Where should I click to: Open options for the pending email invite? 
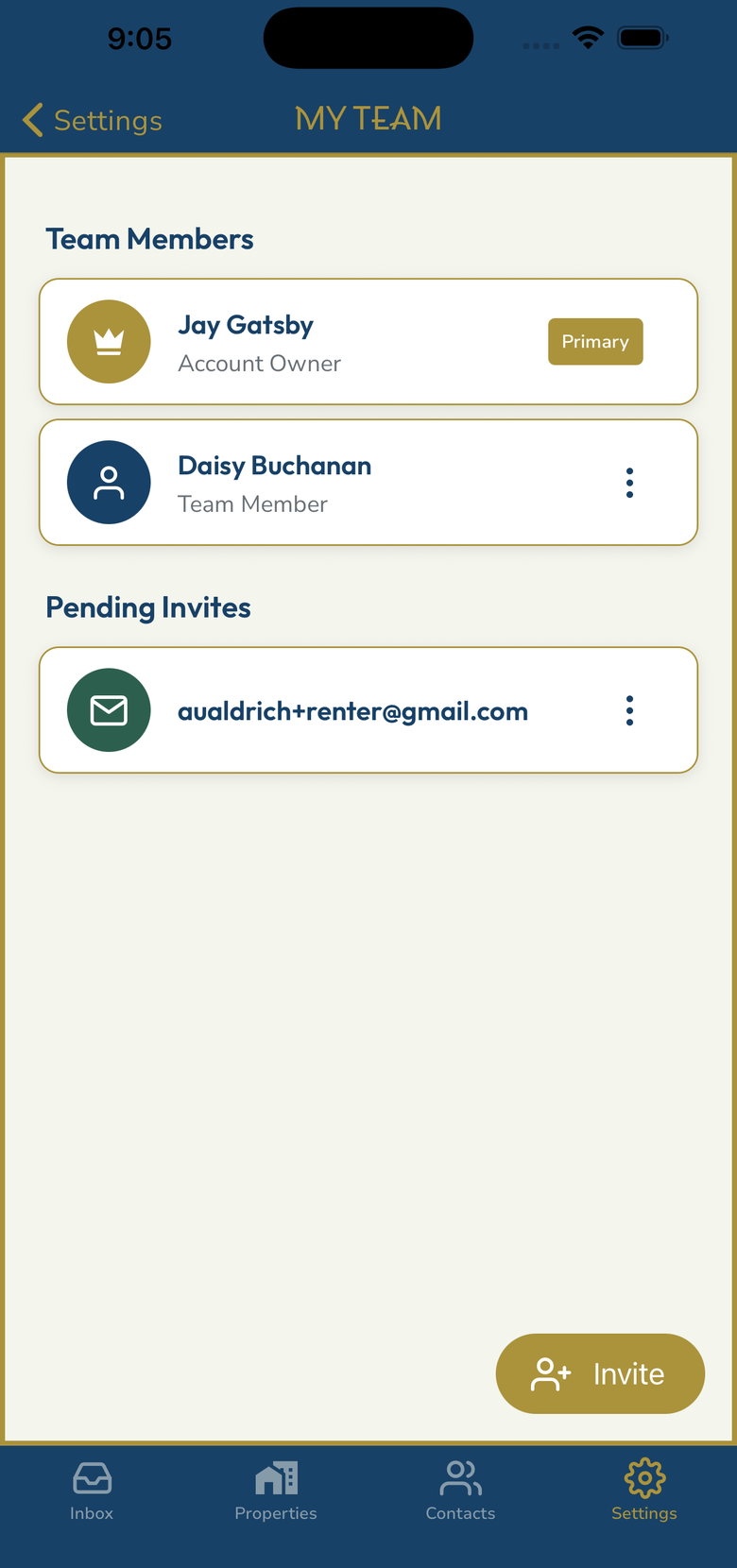tap(629, 710)
